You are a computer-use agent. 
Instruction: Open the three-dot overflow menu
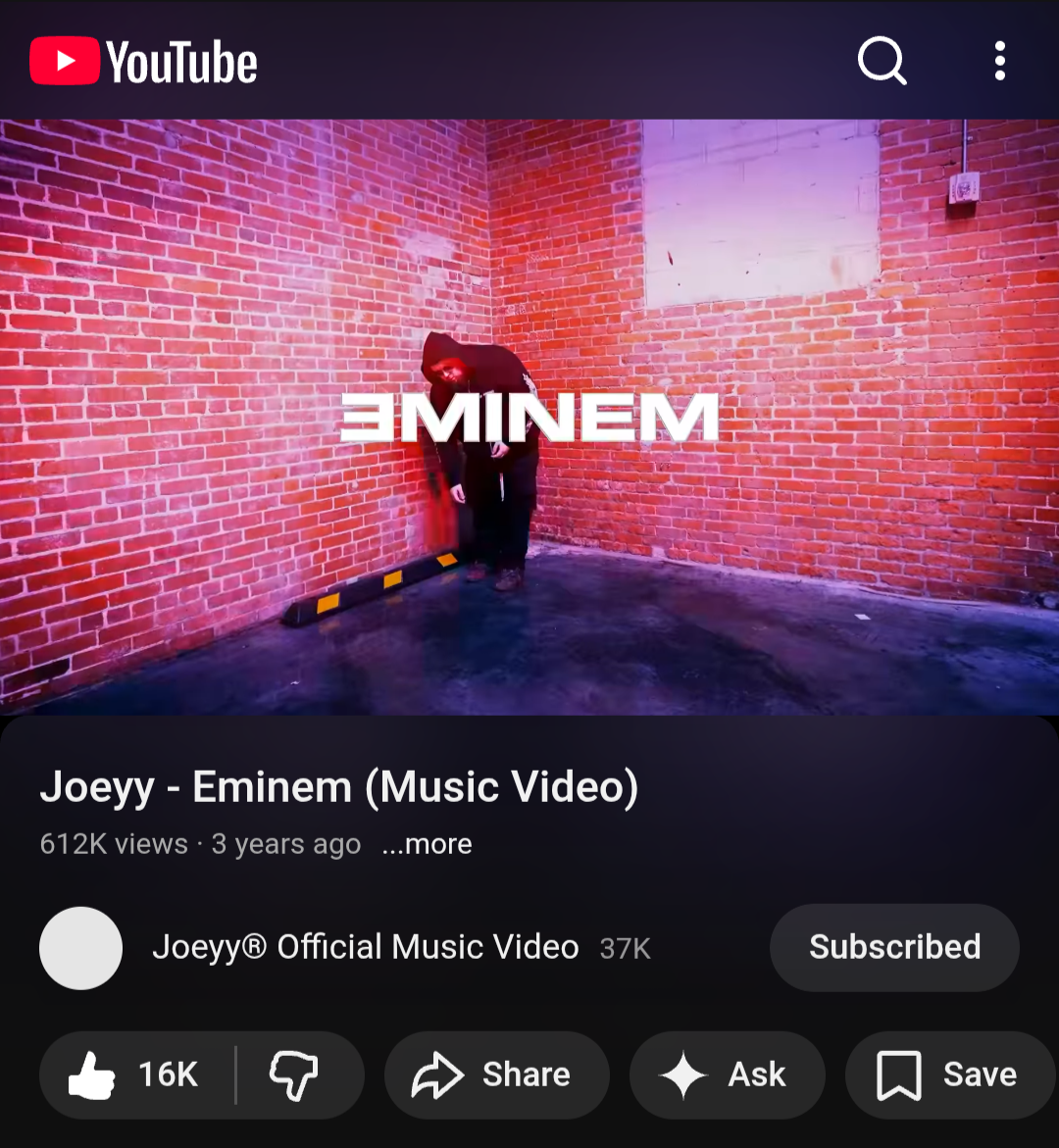click(1000, 61)
